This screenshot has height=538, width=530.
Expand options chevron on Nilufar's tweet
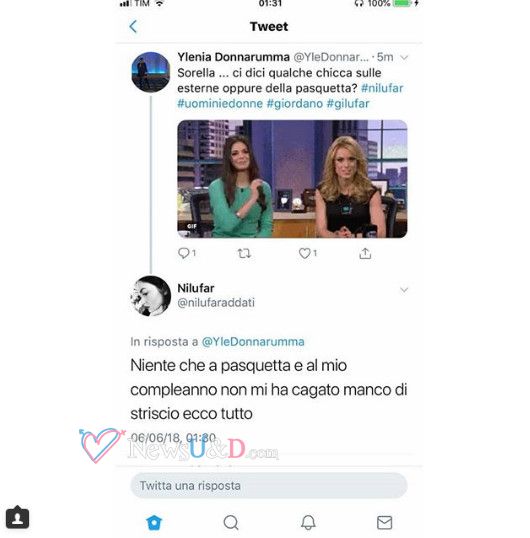click(404, 290)
